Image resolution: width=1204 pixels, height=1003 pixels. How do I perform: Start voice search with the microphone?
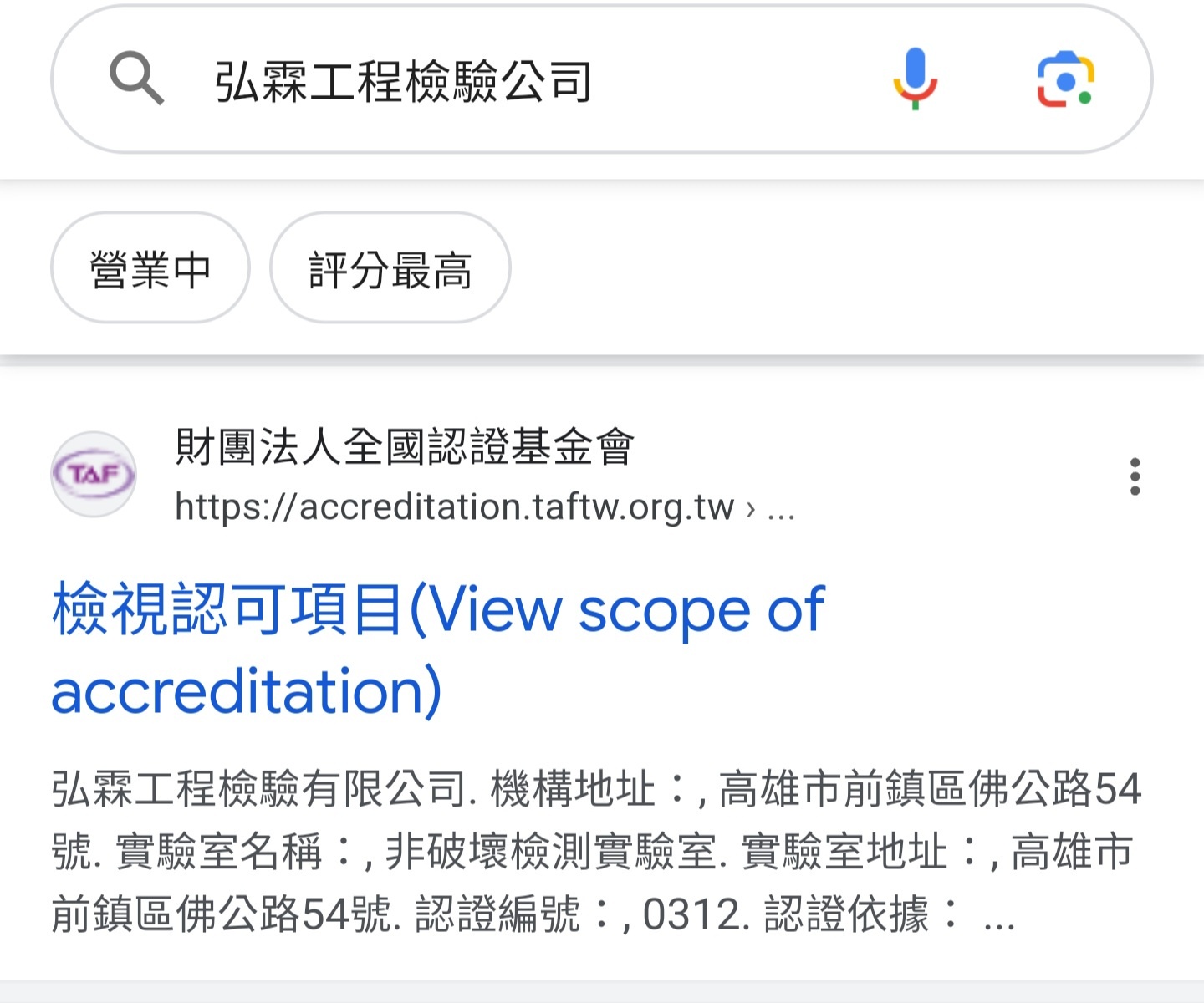(x=915, y=79)
